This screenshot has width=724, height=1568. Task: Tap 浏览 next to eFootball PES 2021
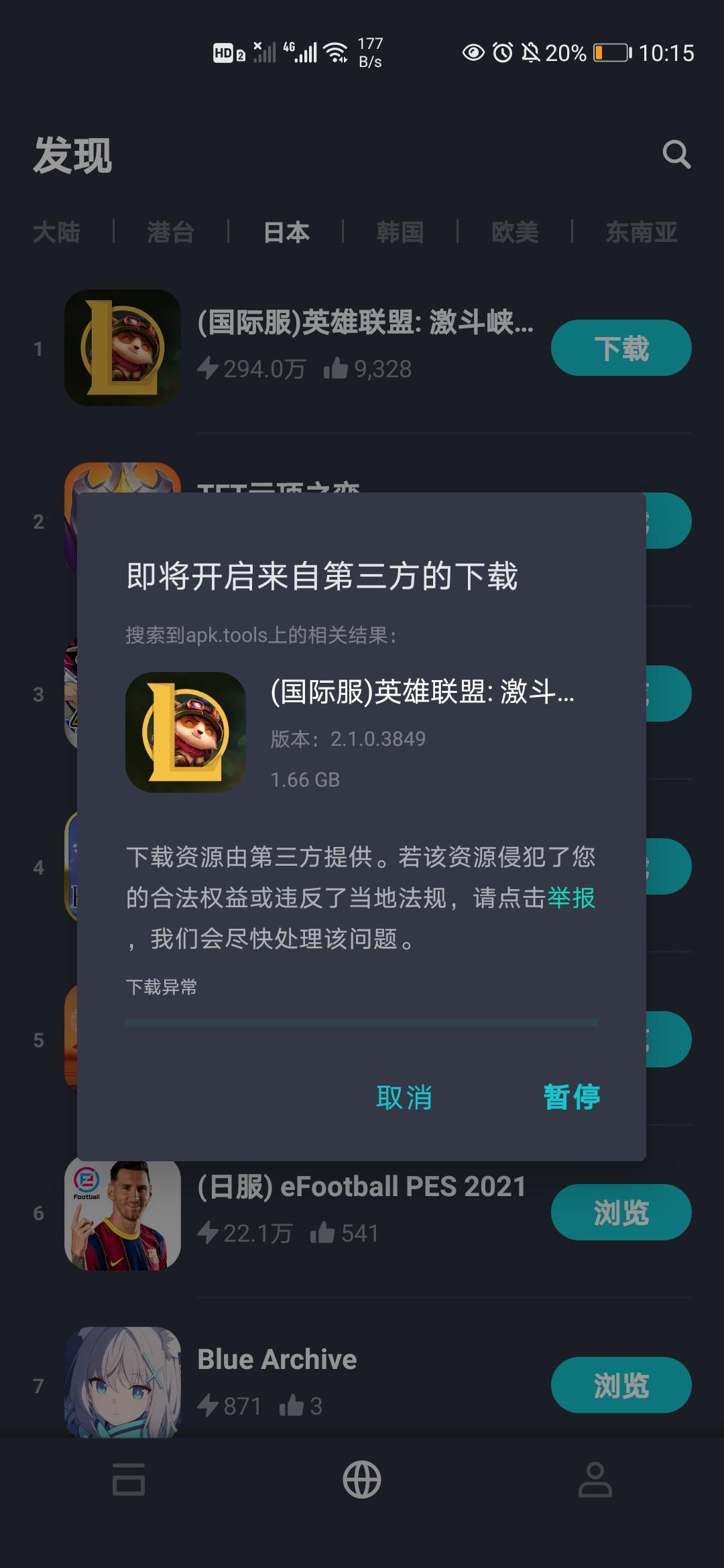pos(621,1212)
